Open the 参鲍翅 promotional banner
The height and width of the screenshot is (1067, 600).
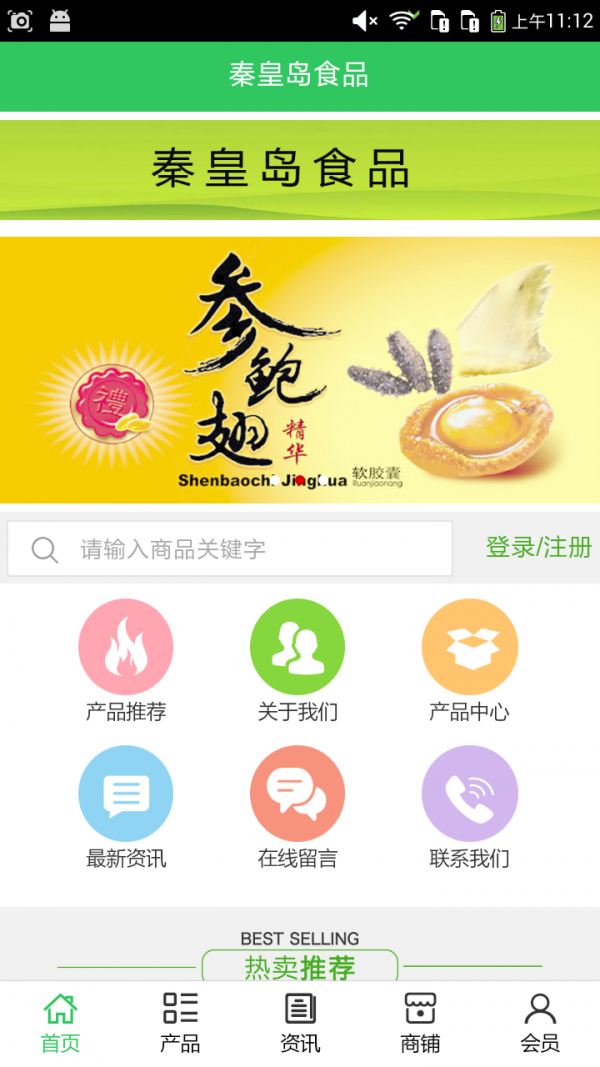300,370
